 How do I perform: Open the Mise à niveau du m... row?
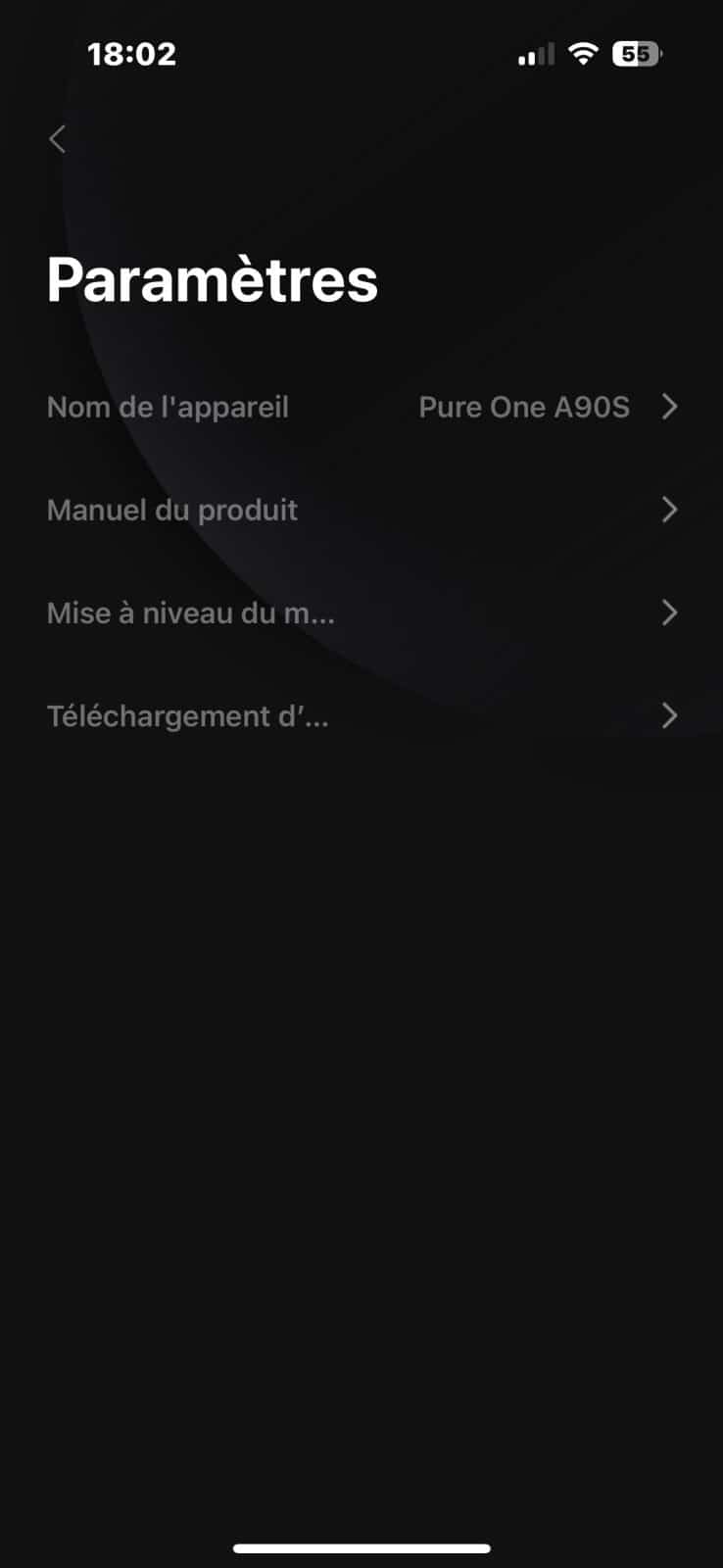tap(361, 613)
